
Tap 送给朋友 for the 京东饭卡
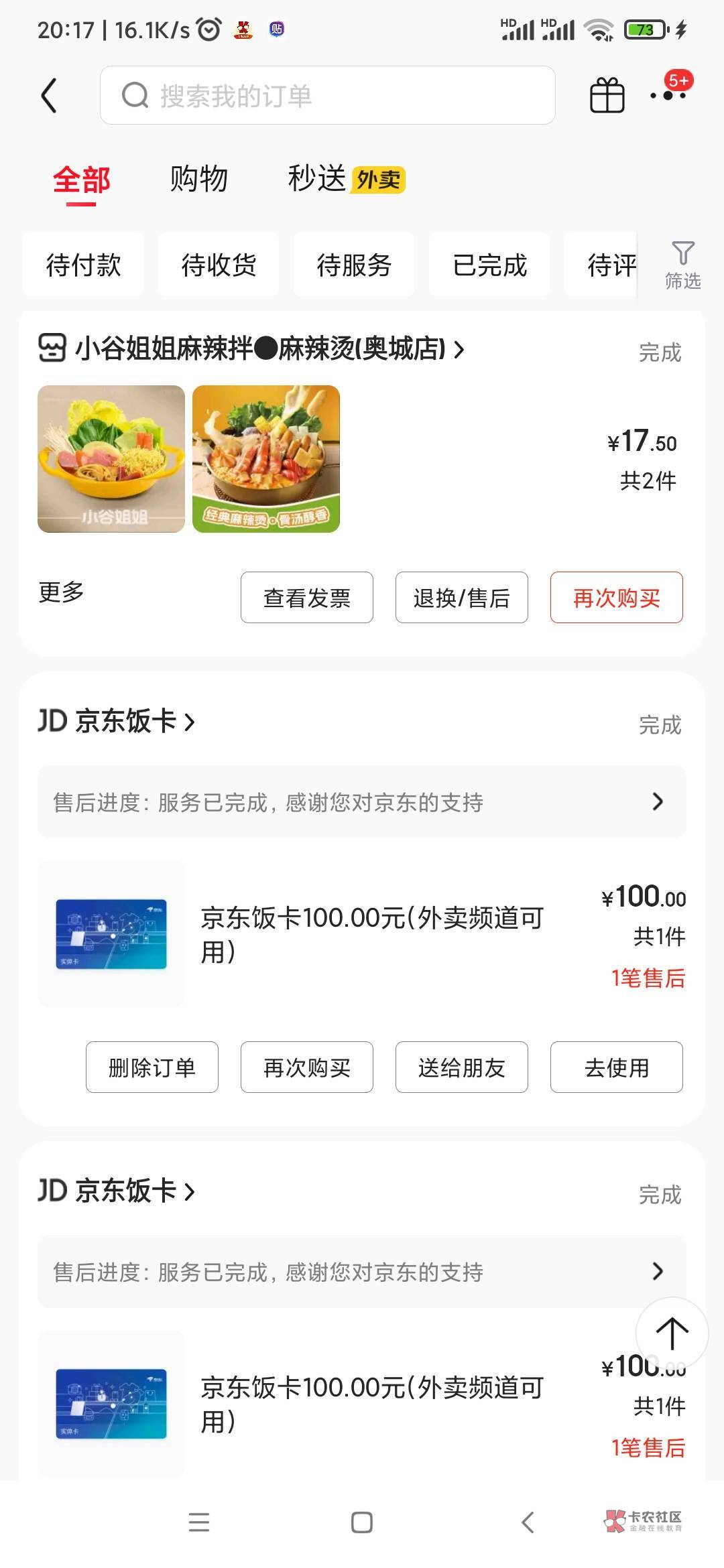pos(462,1067)
